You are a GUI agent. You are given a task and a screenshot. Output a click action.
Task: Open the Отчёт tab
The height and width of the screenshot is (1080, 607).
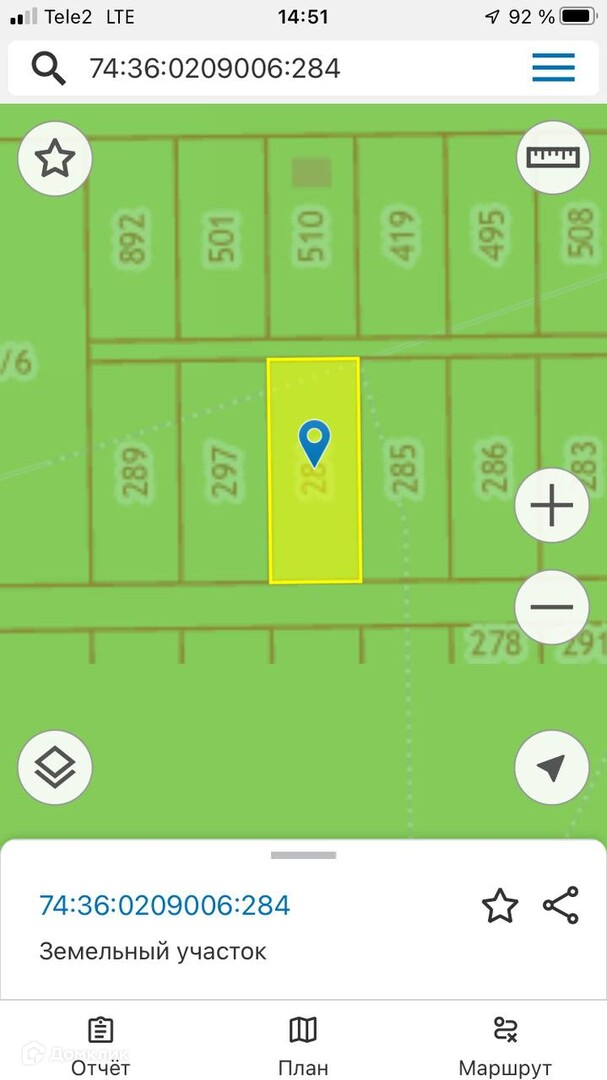[x=100, y=1045]
